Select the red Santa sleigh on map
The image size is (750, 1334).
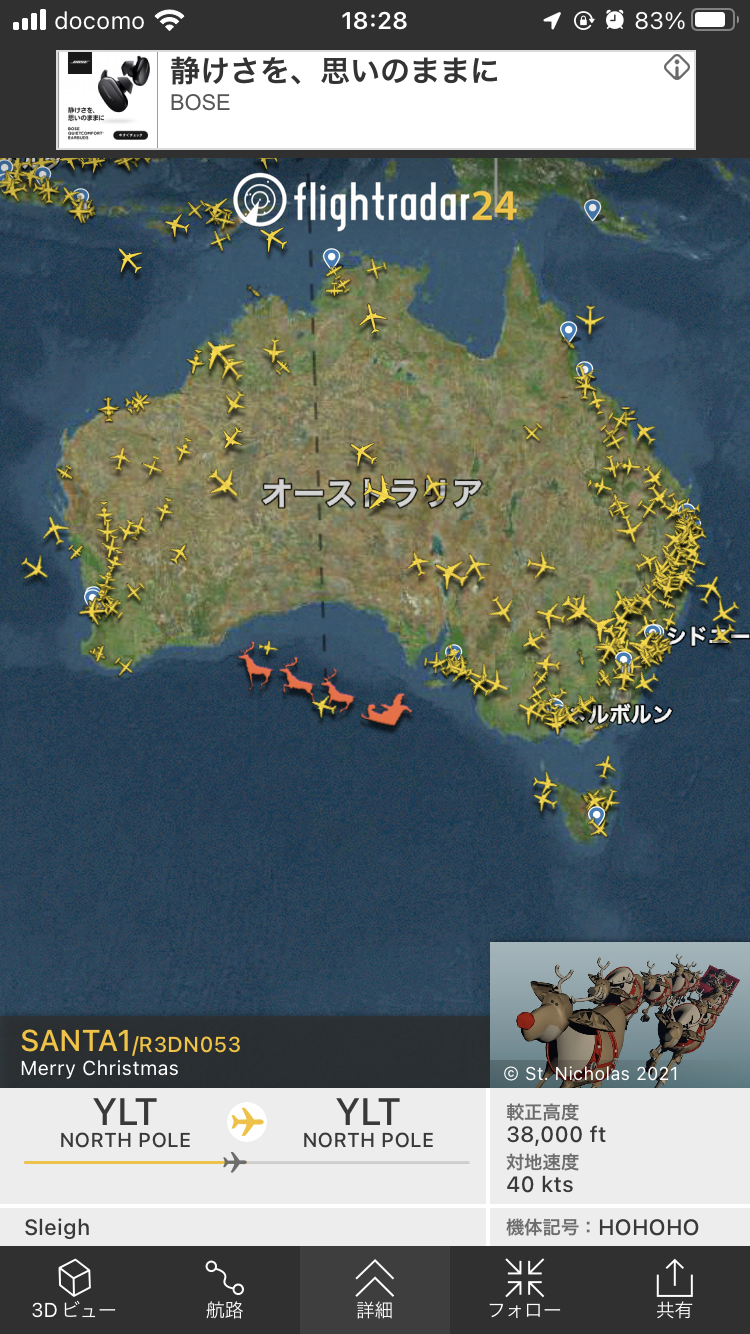click(x=386, y=712)
